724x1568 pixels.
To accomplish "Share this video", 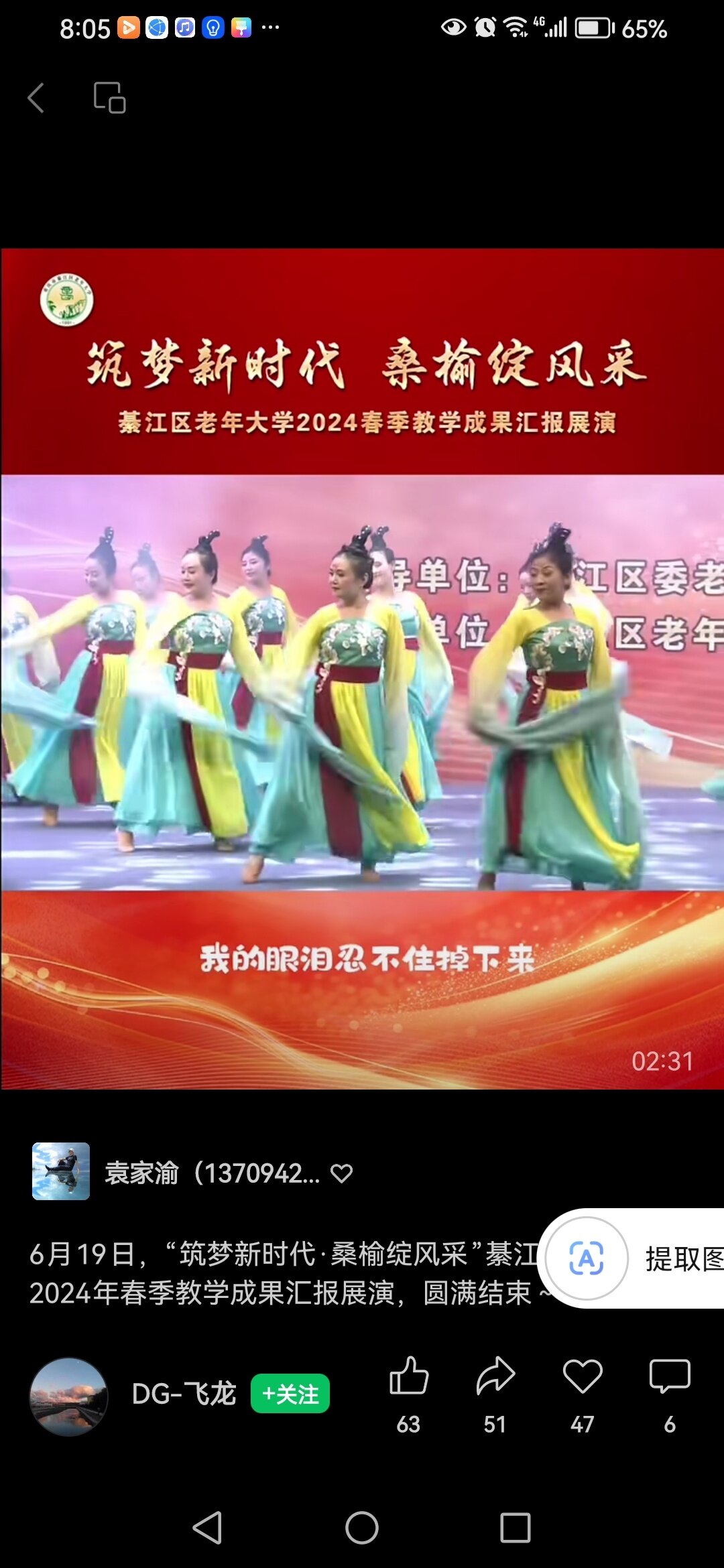I will pos(495,1378).
